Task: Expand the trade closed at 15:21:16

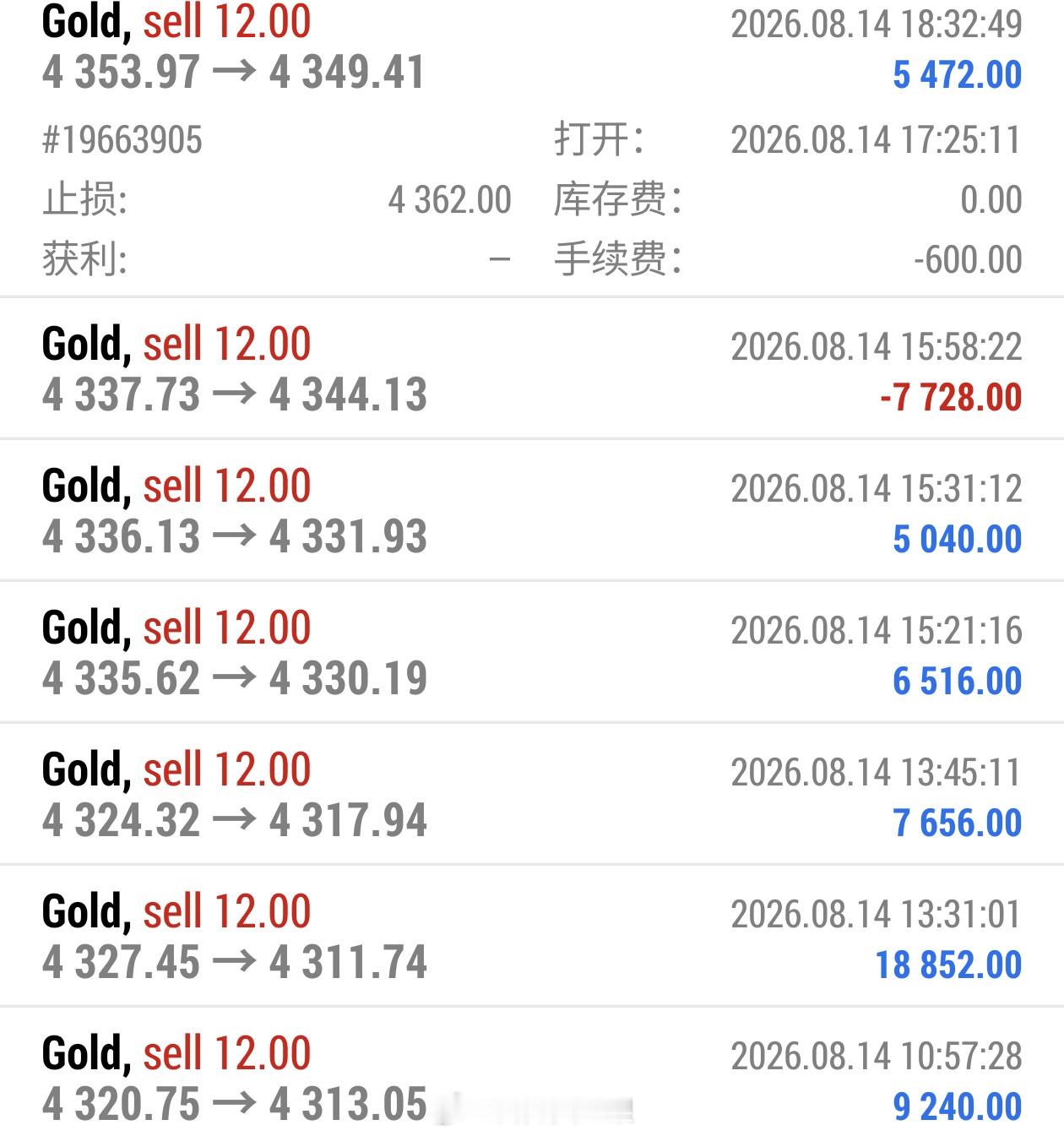Action: point(532,652)
